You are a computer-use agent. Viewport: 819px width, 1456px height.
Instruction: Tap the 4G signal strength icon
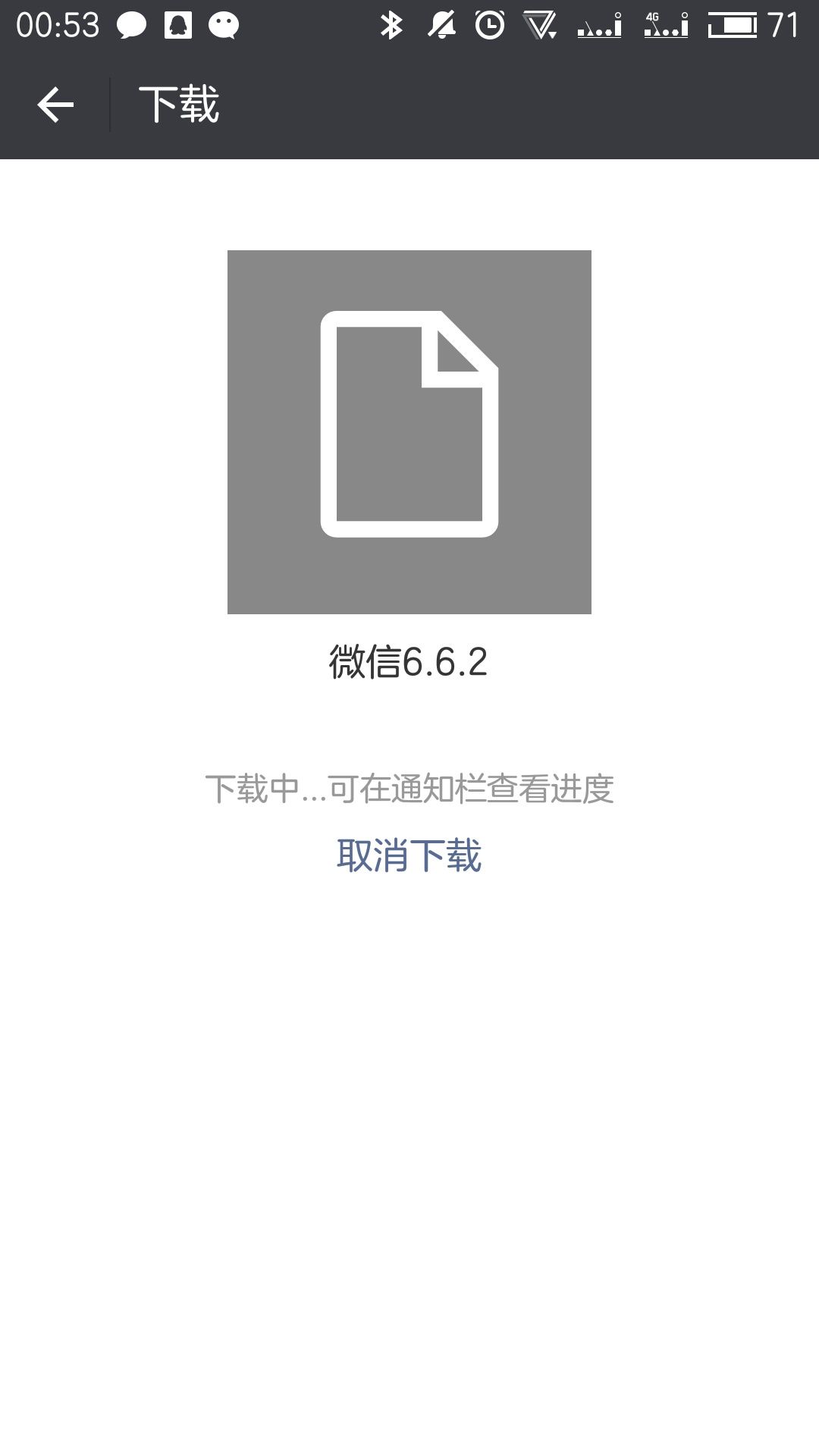(664, 27)
